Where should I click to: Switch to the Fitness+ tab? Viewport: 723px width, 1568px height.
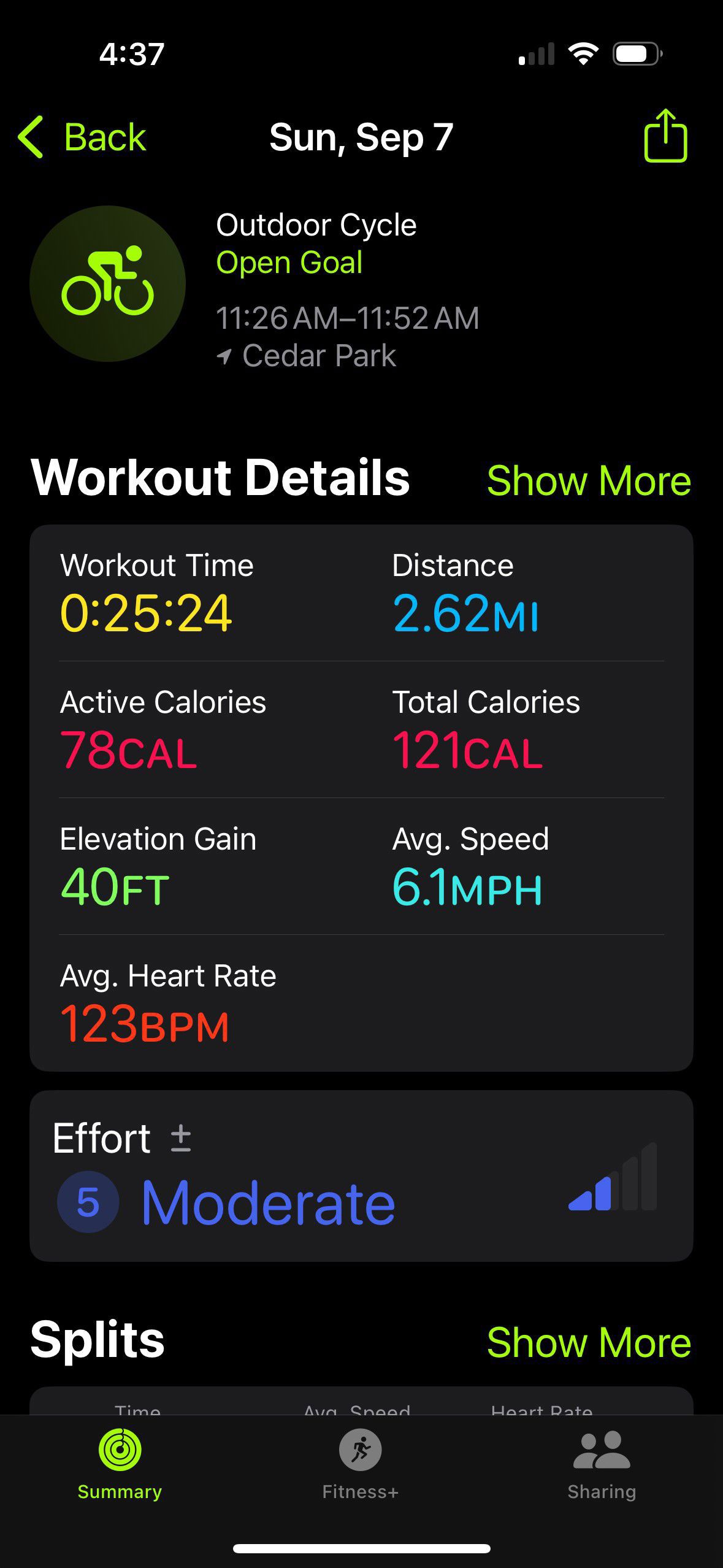pos(361,1464)
